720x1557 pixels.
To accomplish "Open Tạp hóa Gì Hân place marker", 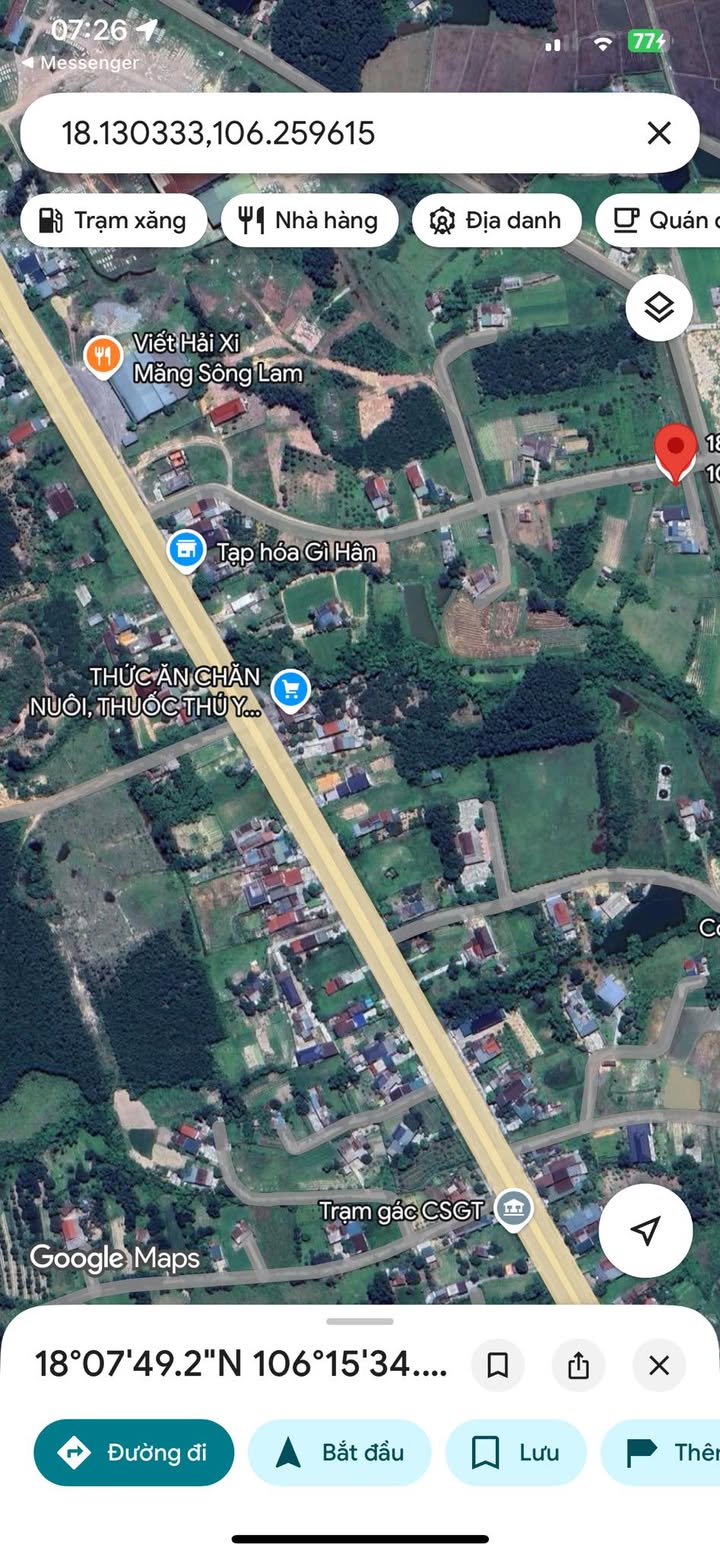I will tap(185, 550).
